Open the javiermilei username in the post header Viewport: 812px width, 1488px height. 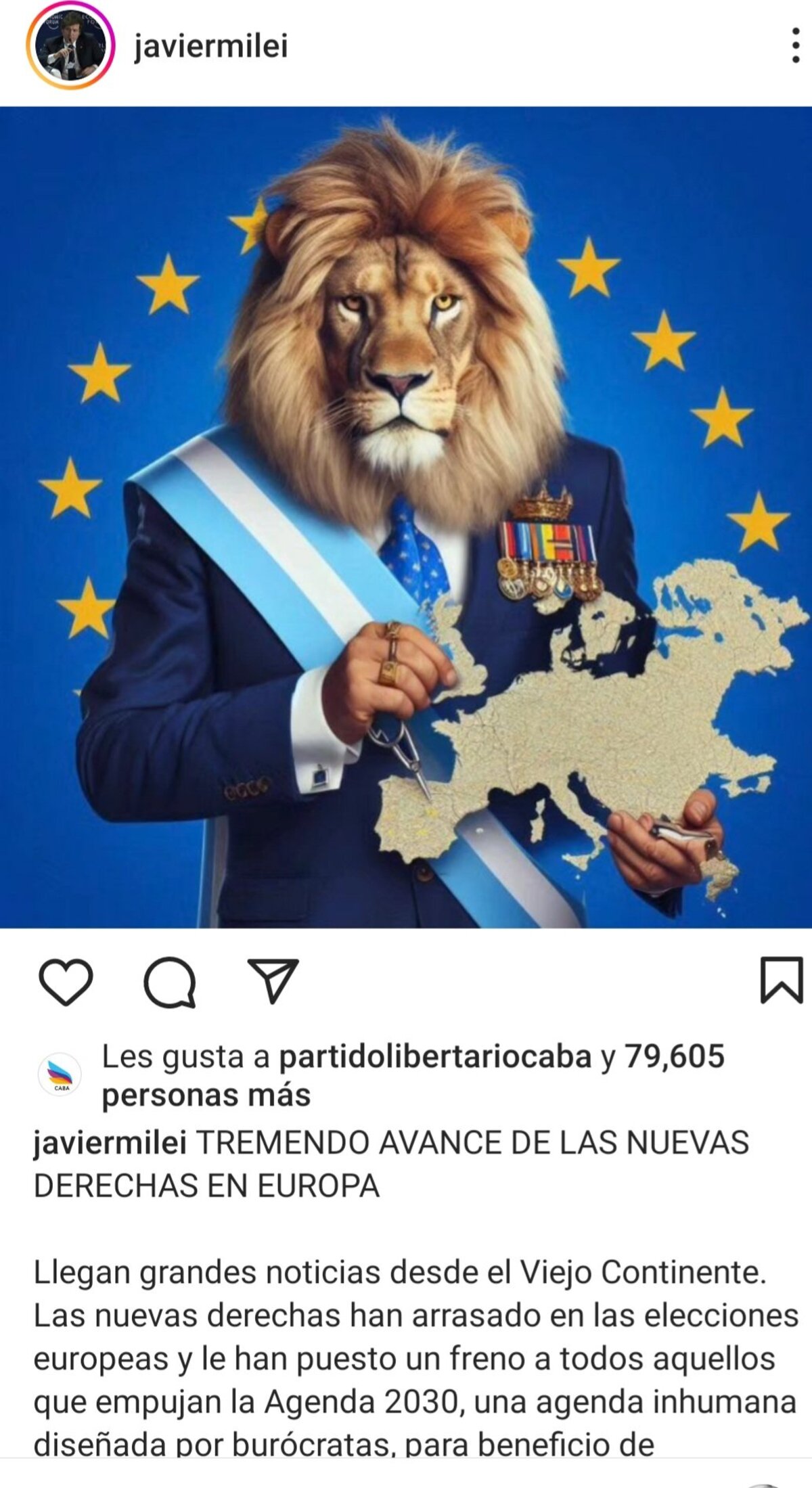coord(210,46)
